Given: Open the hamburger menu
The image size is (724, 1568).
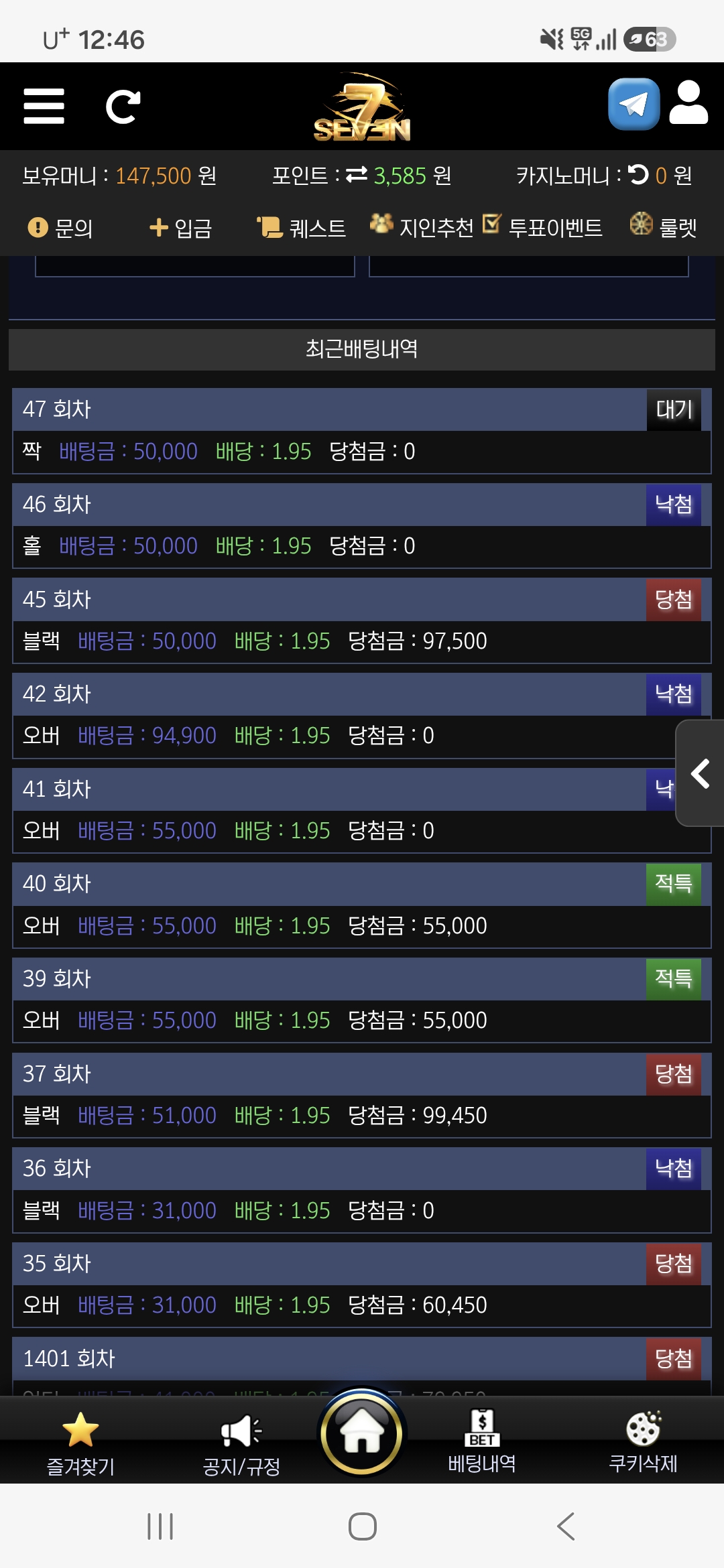Looking at the screenshot, I should (44, 106).
